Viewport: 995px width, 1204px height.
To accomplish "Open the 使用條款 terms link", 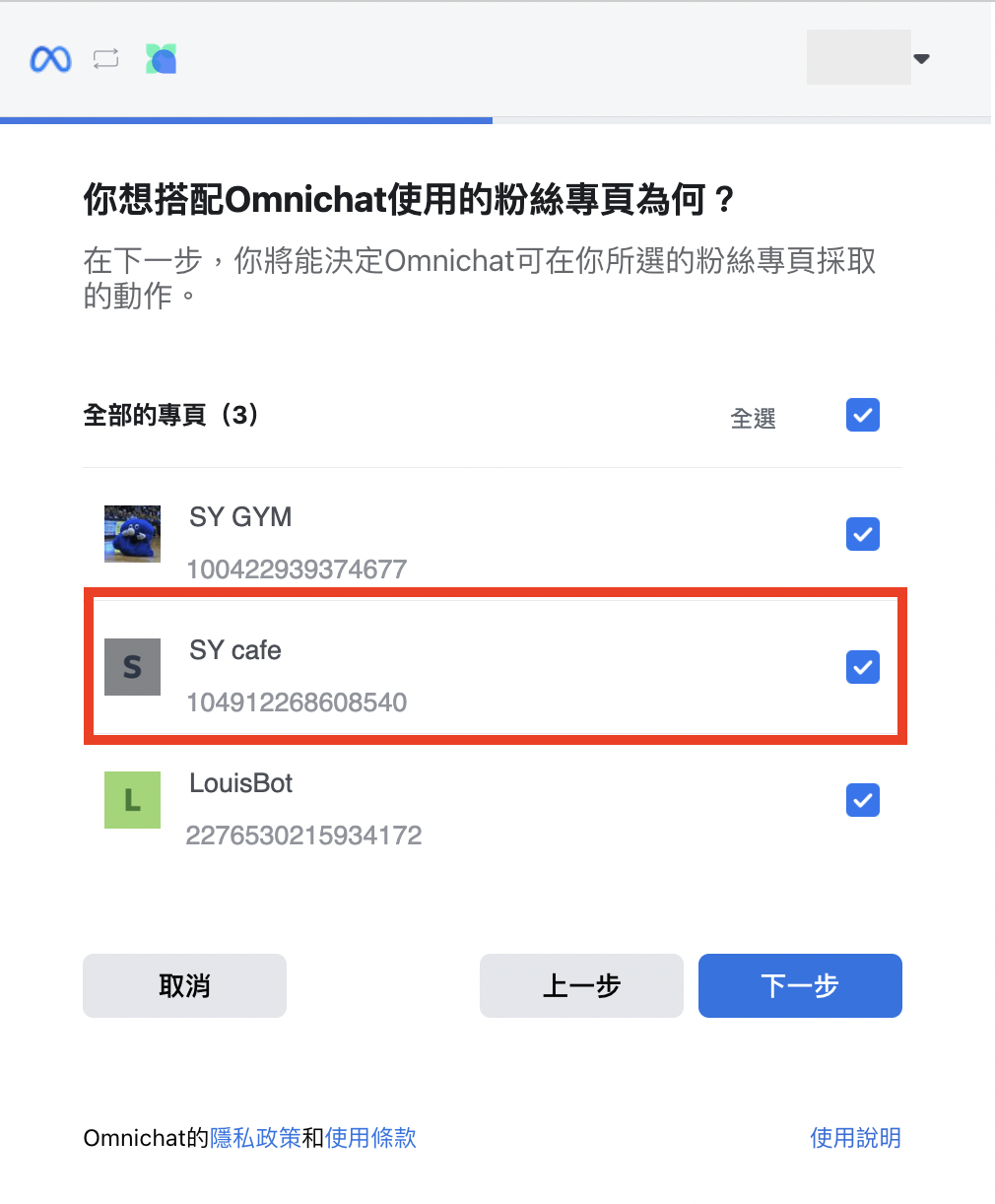I will point(370,1138).
